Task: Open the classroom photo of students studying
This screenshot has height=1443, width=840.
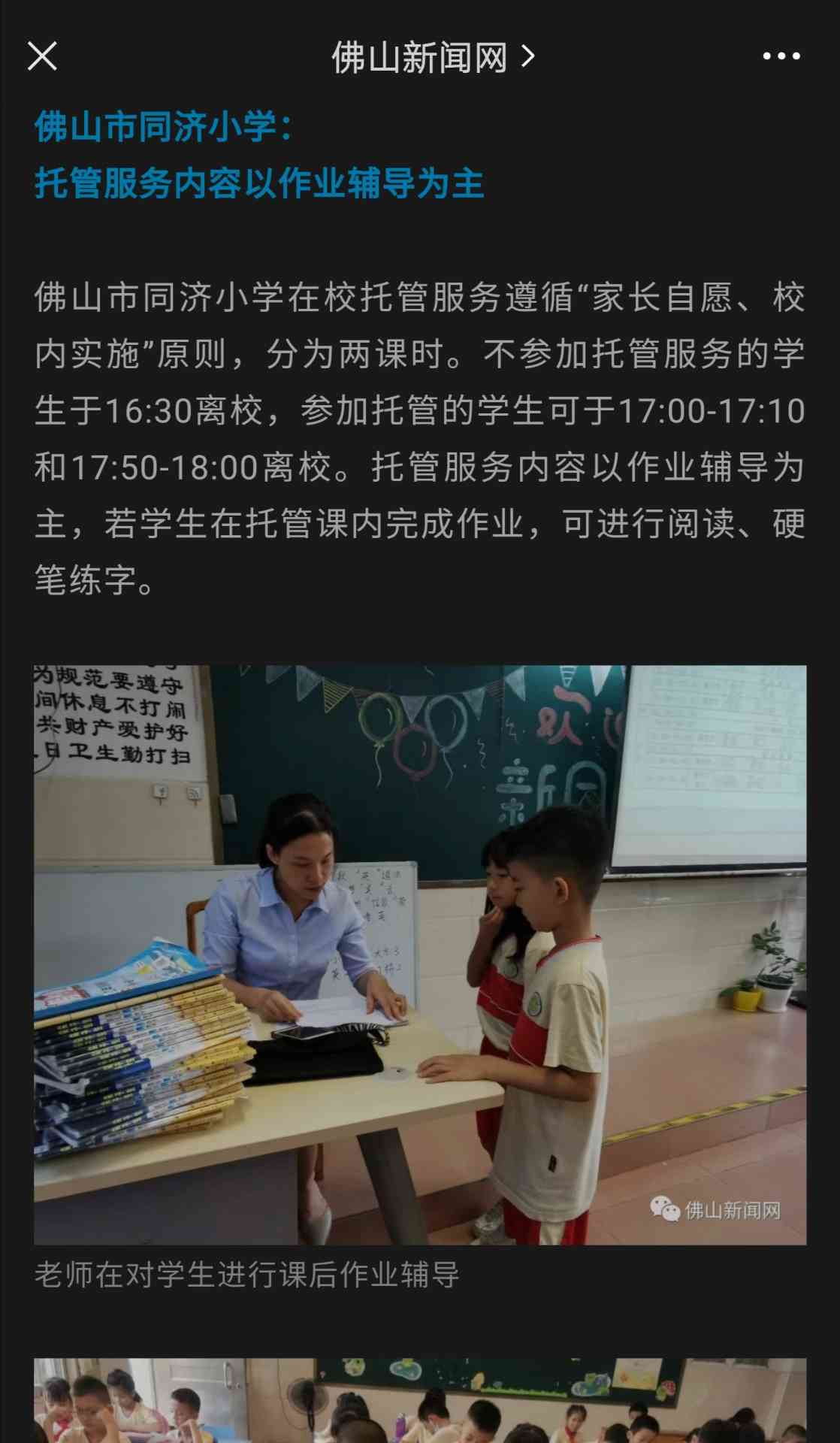Action: [420, 1400]
